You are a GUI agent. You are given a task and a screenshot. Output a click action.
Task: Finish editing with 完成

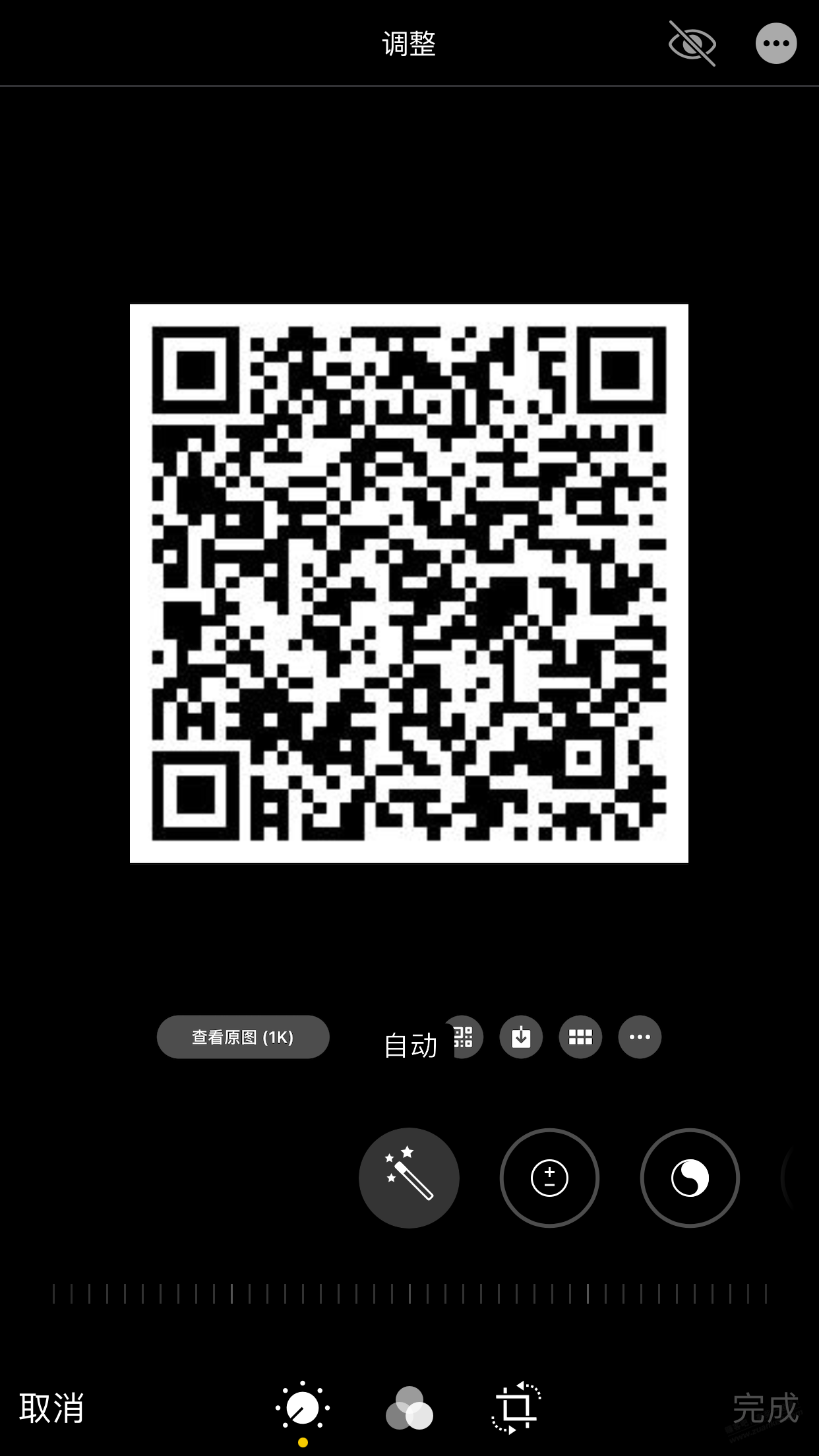click(x=765, y=1409)
